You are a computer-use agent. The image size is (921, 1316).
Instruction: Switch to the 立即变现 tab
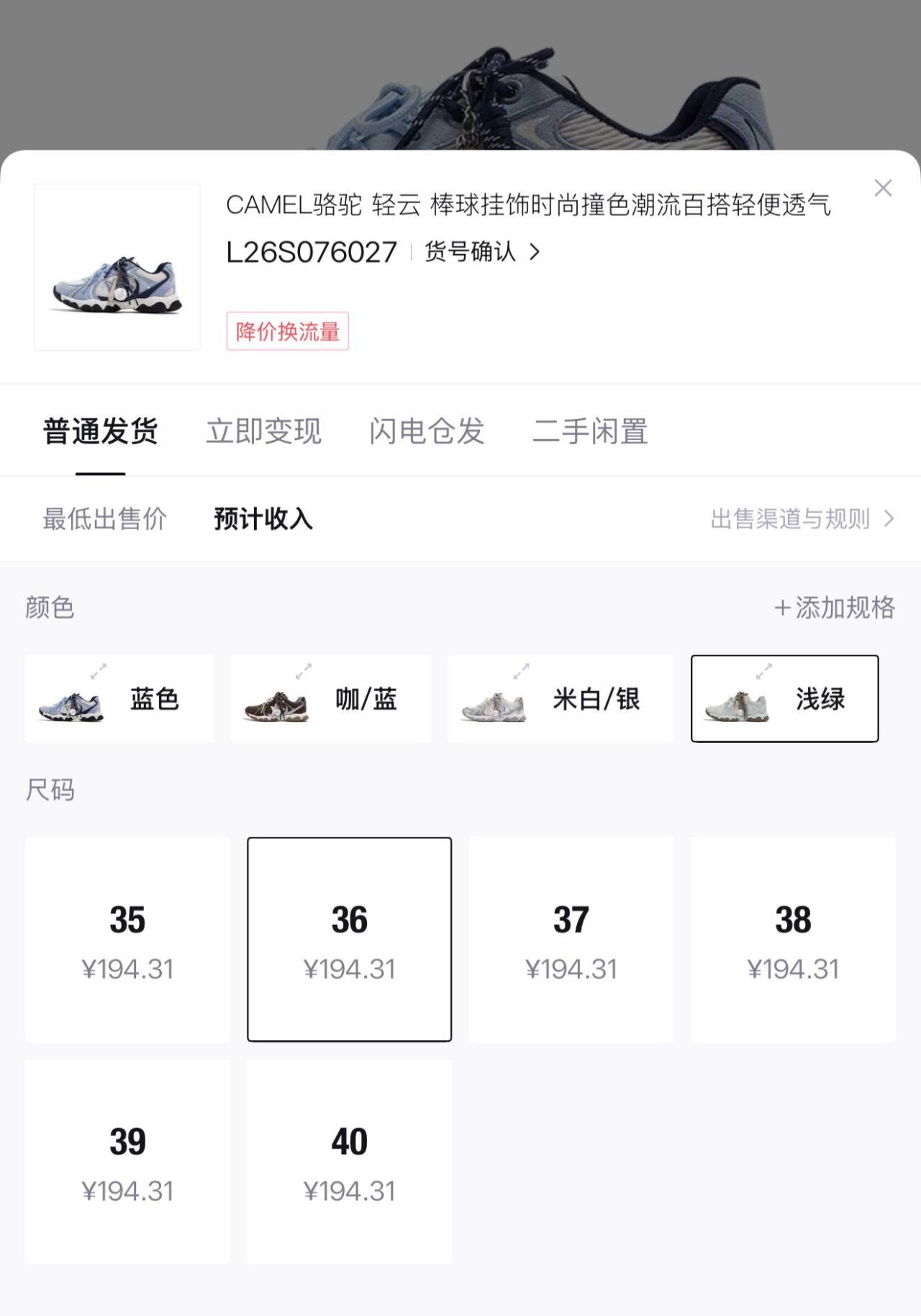click(x=263, y=432)
